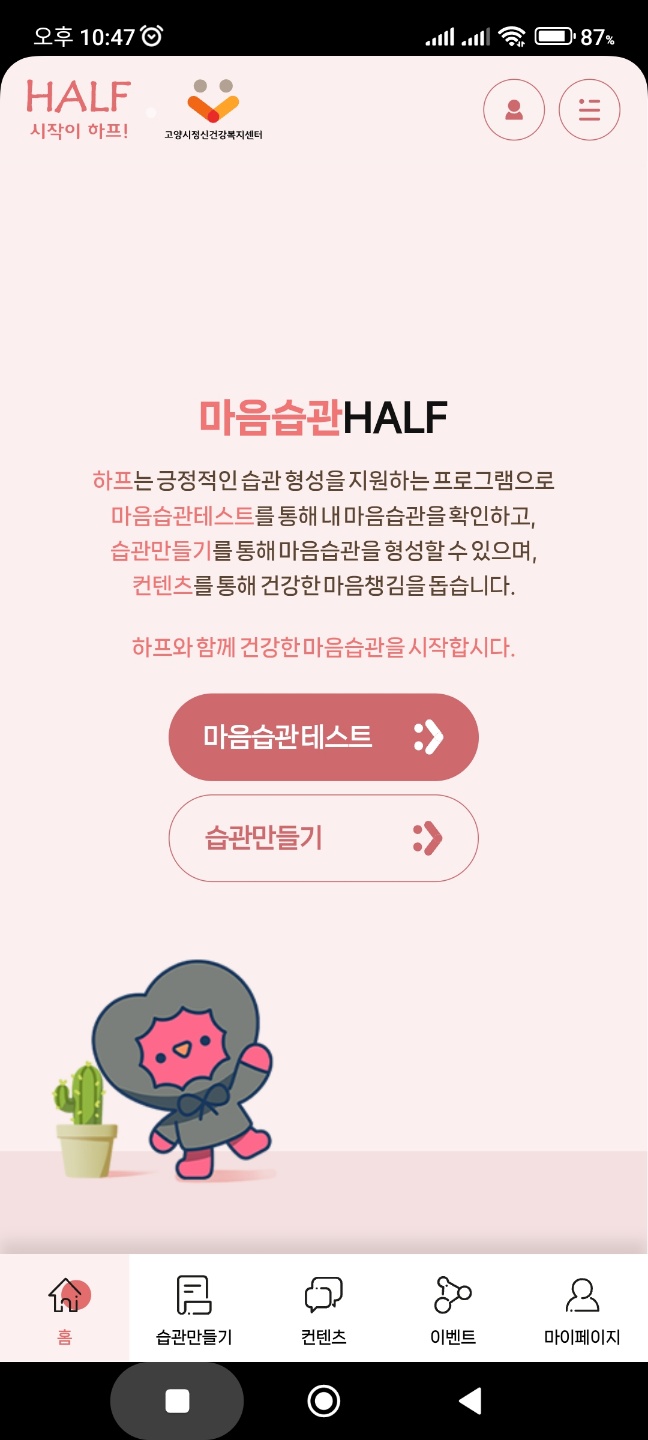This screenshot has height=1440, width=648.
Task: Select the 홈 tab
Action: pyautogui.click(x=64, y=1308)
